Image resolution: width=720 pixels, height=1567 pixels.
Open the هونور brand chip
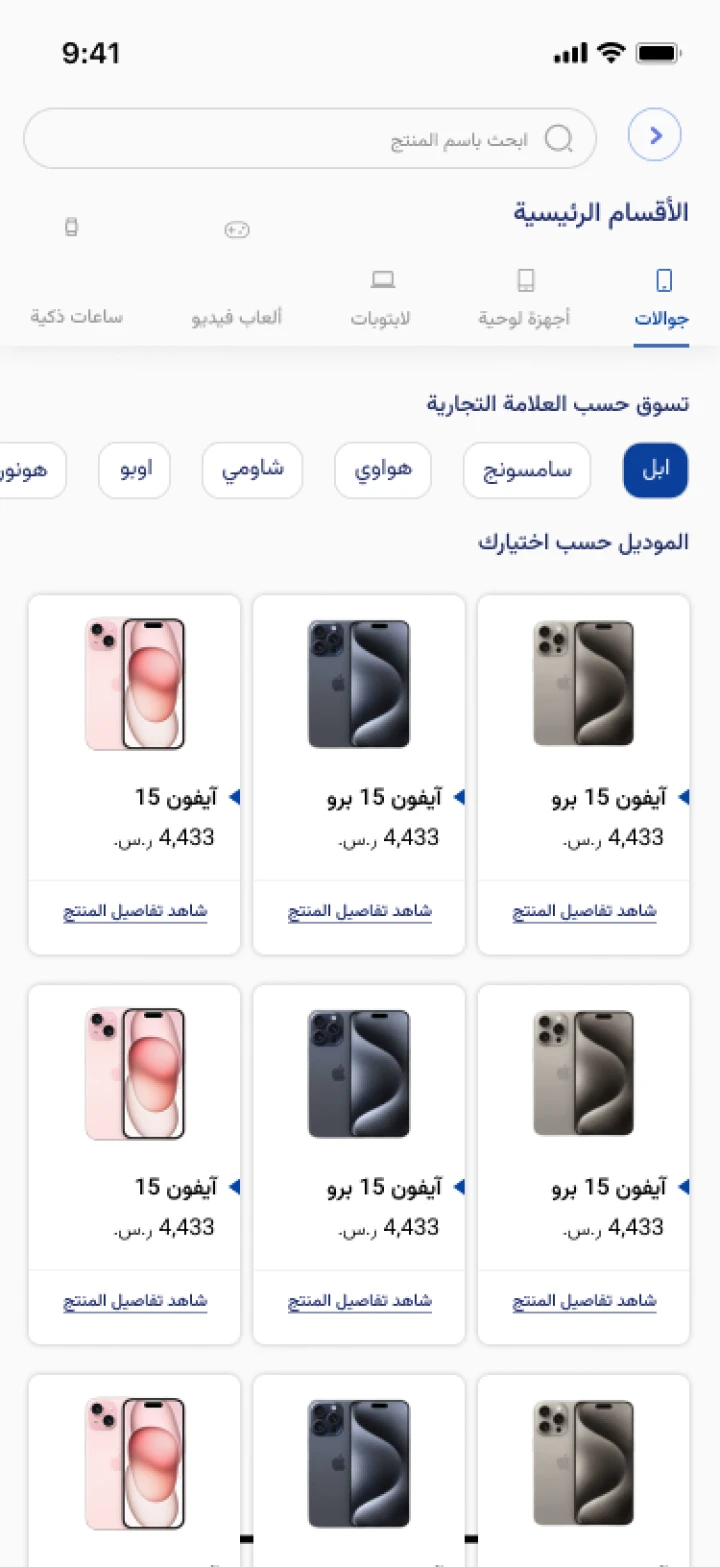tap(30, 470)
